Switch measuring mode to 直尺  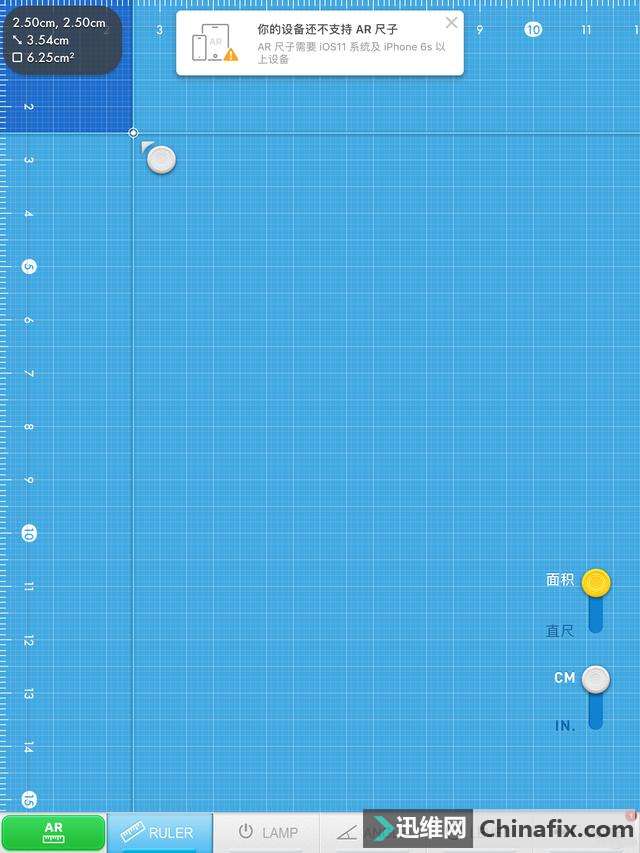coord(561,631)
